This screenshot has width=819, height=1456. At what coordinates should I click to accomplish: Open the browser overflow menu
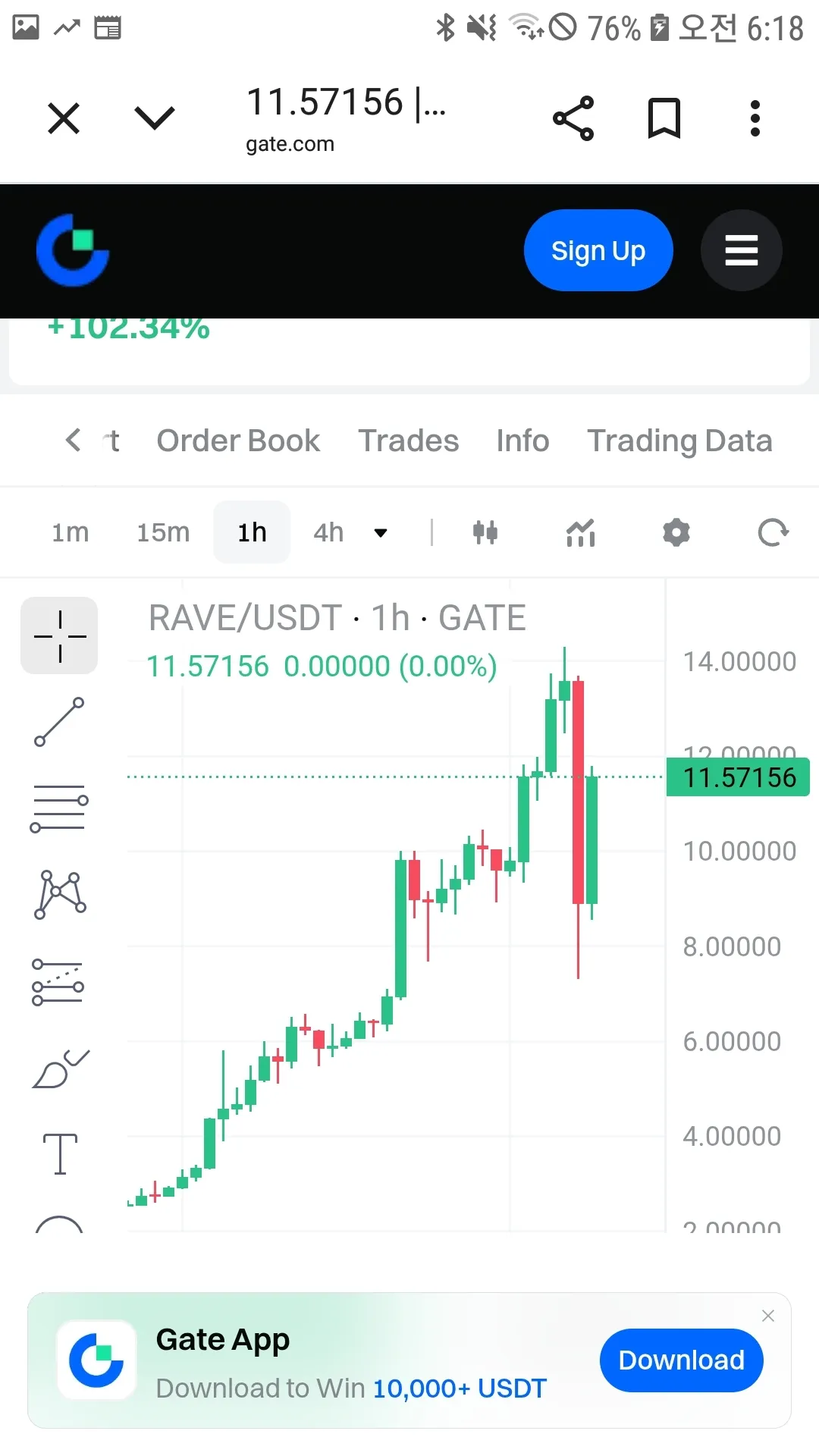[x=755, y=118]
